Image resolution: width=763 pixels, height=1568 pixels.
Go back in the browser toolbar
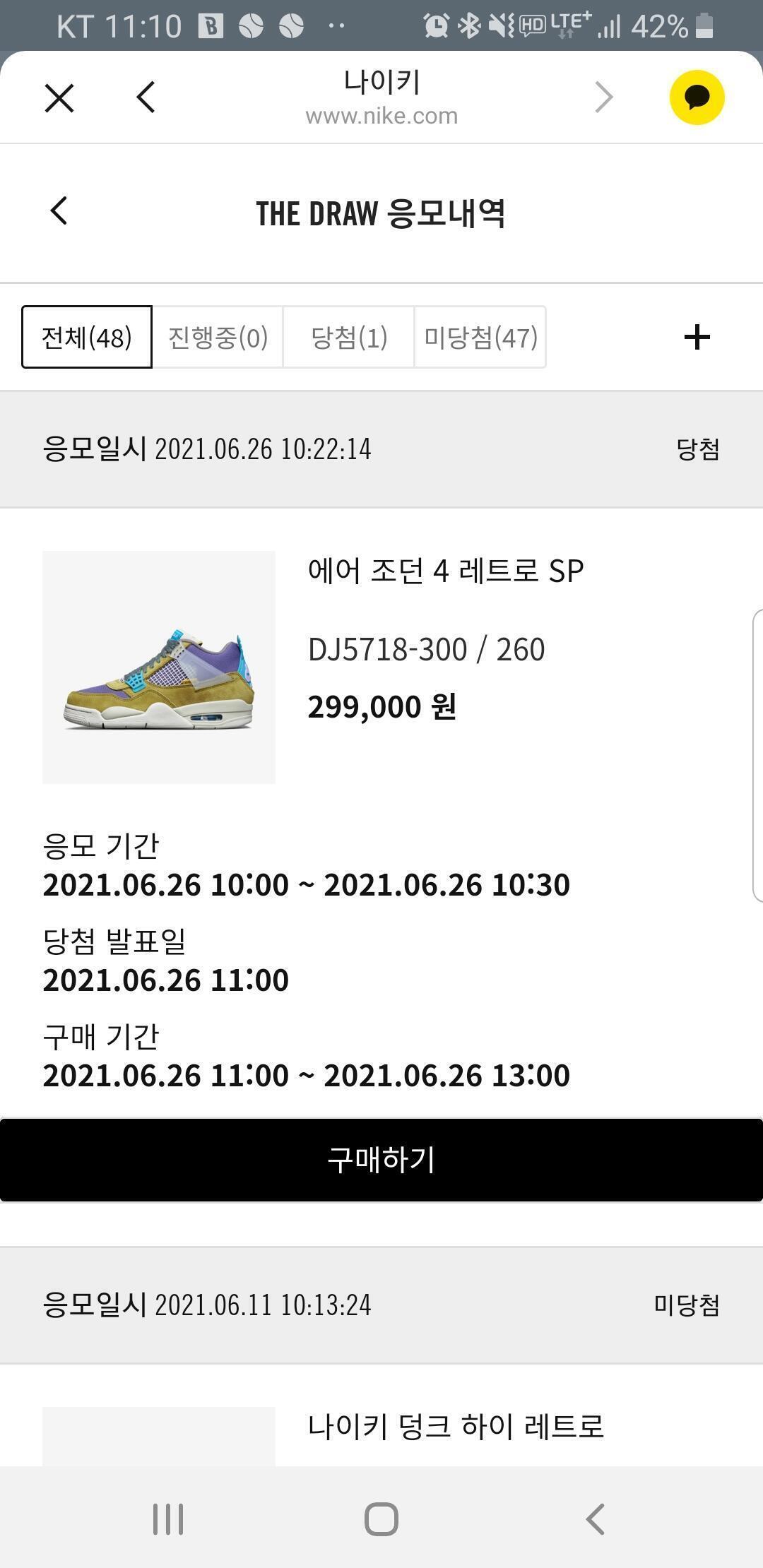(x=146, y=97)
